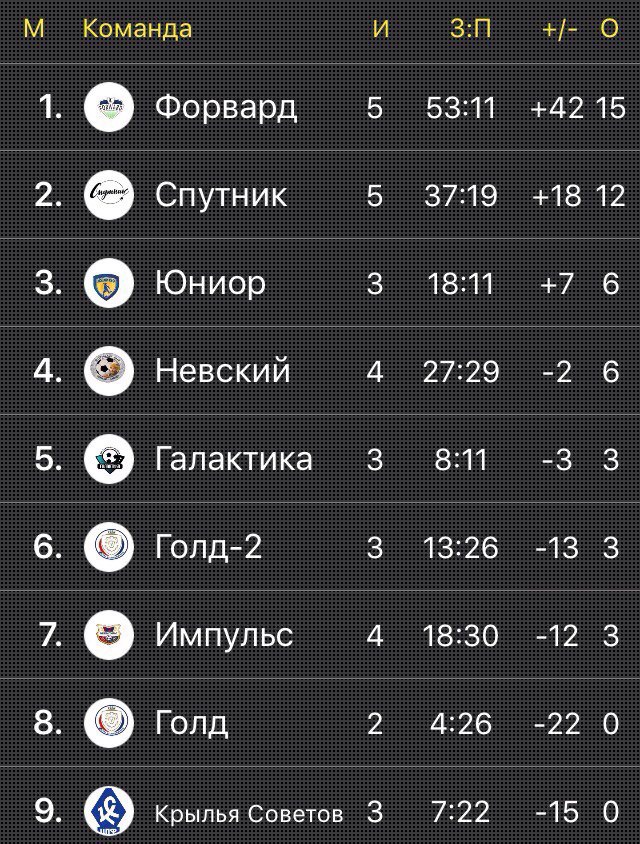The image size is (640, 844).
Task: Tap the Невский team row
Action: [x=222, y=371]
